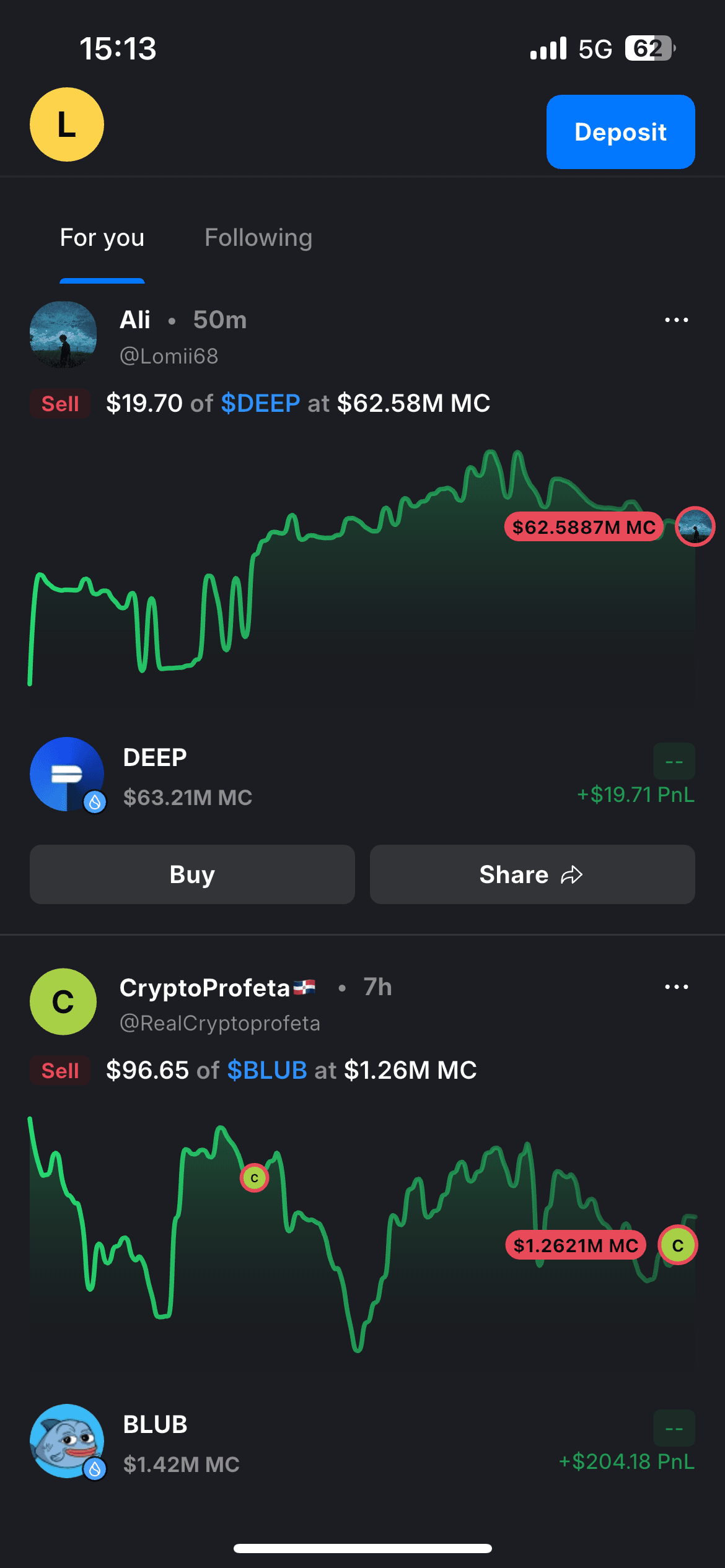The image size is (725, 1568).
Task: Switch to the Following tab
Action: point(258,238)
